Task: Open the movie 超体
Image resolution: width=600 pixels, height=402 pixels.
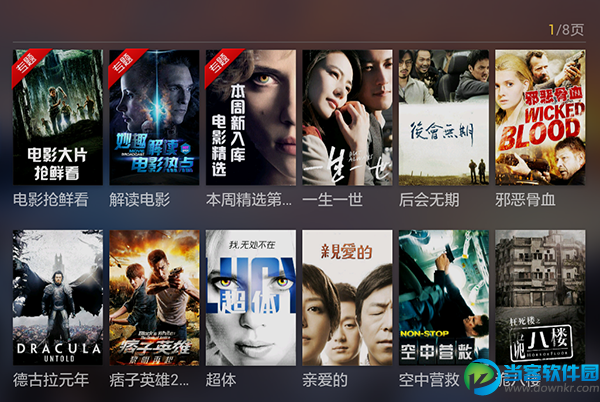Action: (250, 297)
